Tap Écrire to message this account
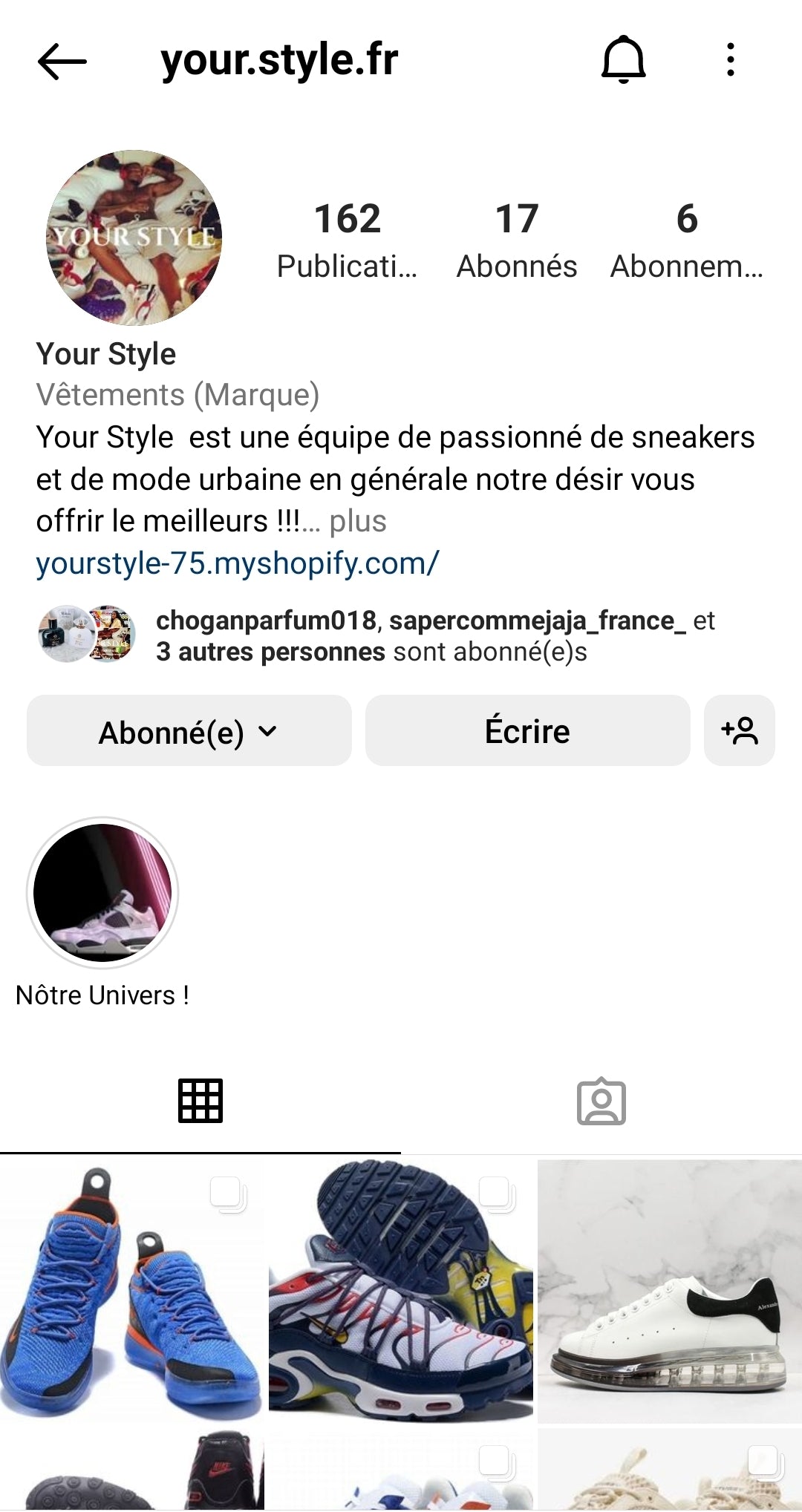The width and height of the screenshot is (802, 1512). pyautogui.click(x=527, y=731)
